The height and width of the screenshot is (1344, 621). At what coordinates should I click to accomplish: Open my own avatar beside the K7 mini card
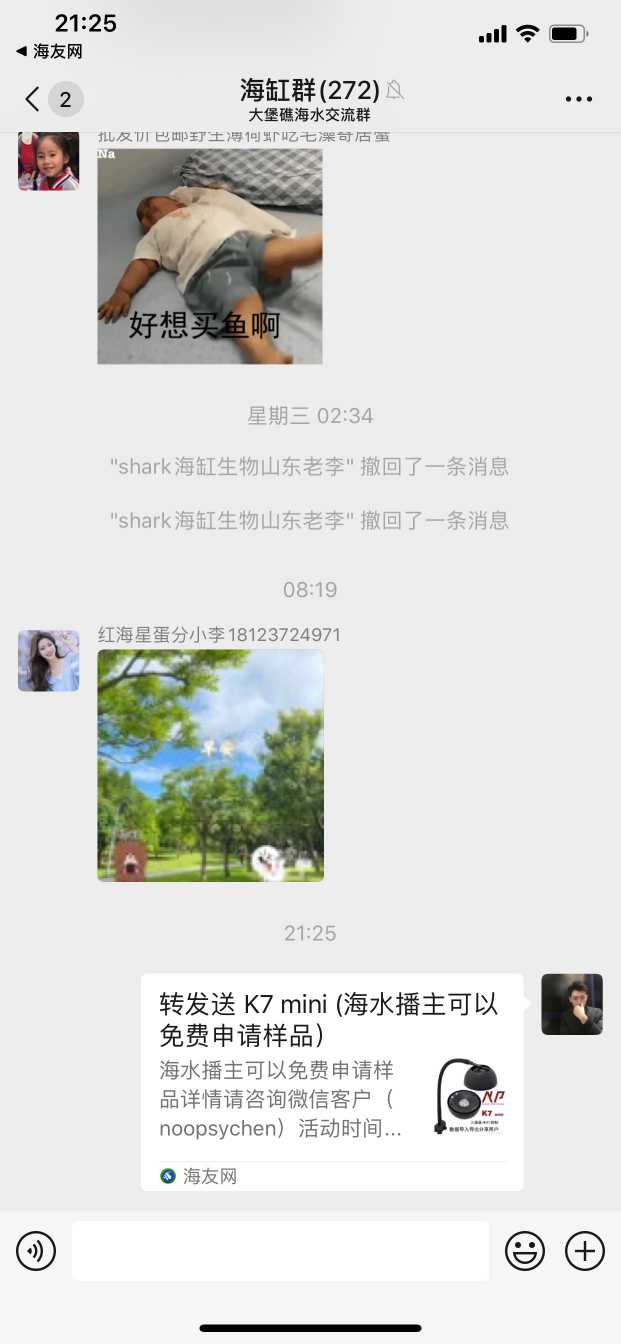(572, 1004)
